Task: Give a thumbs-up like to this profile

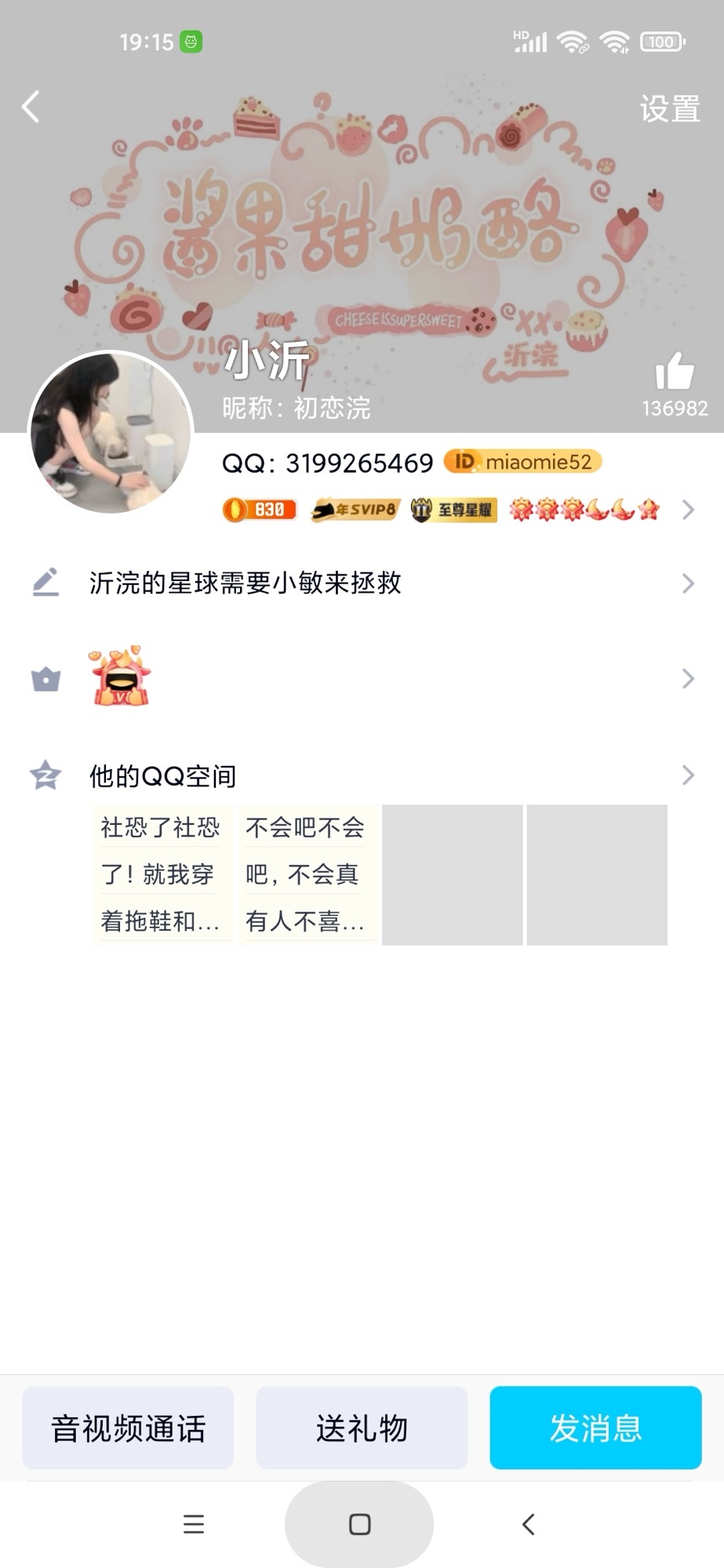Action: [x=675, y=372]
